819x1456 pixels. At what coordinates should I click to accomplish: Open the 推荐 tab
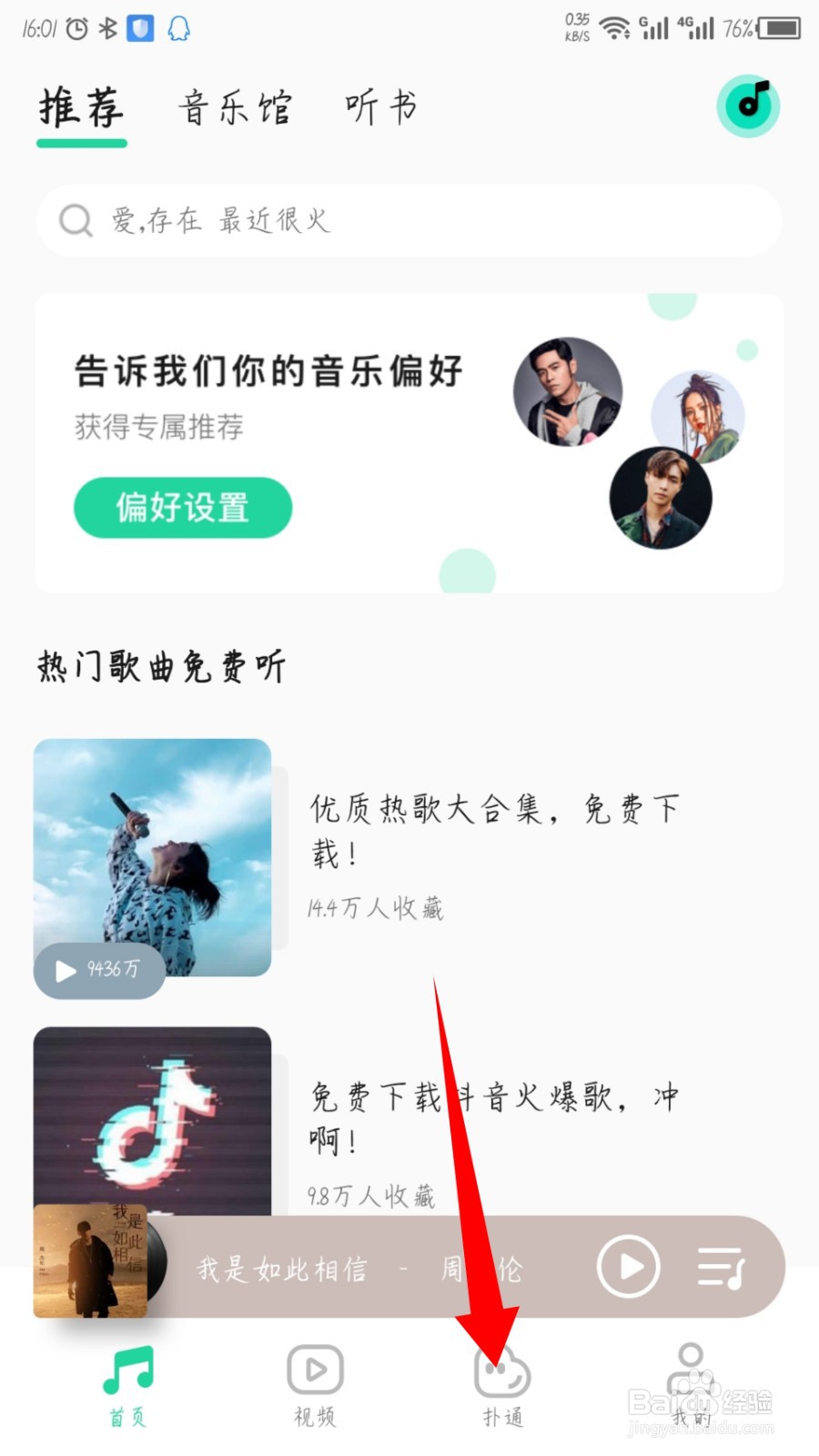point(81,107)
